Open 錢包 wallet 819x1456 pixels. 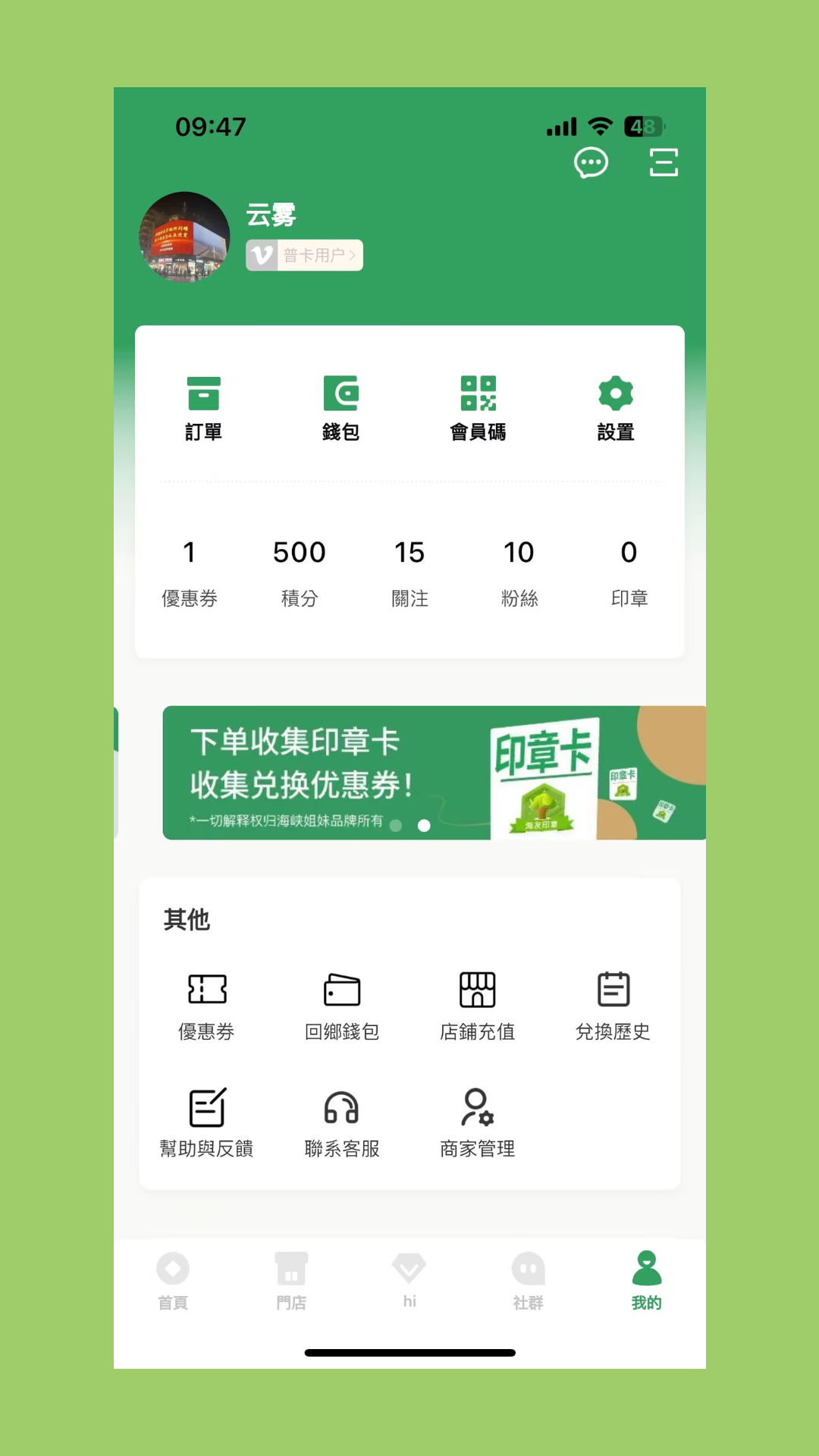point(340,409)
